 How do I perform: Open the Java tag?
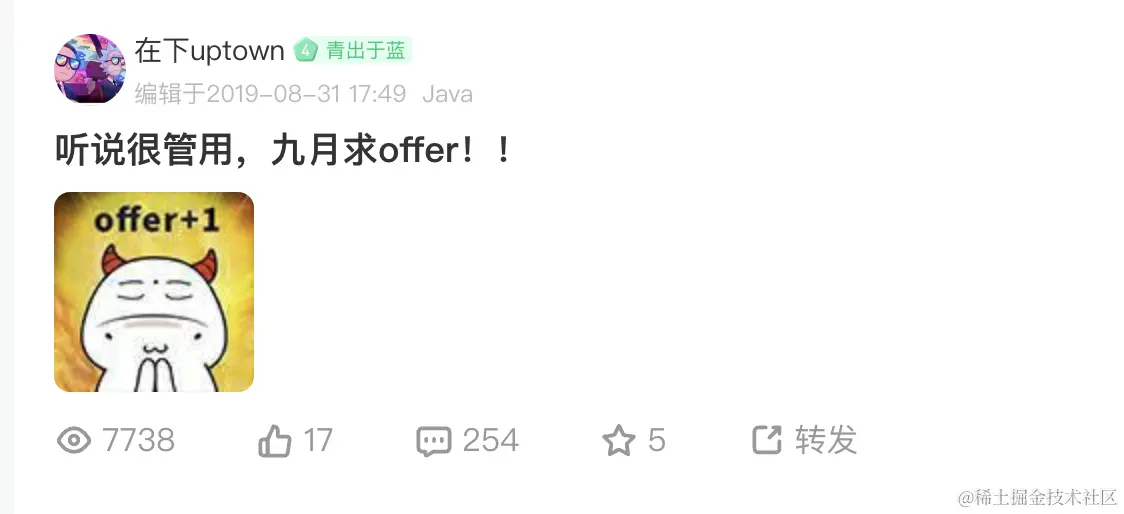(x=447, y=94)
